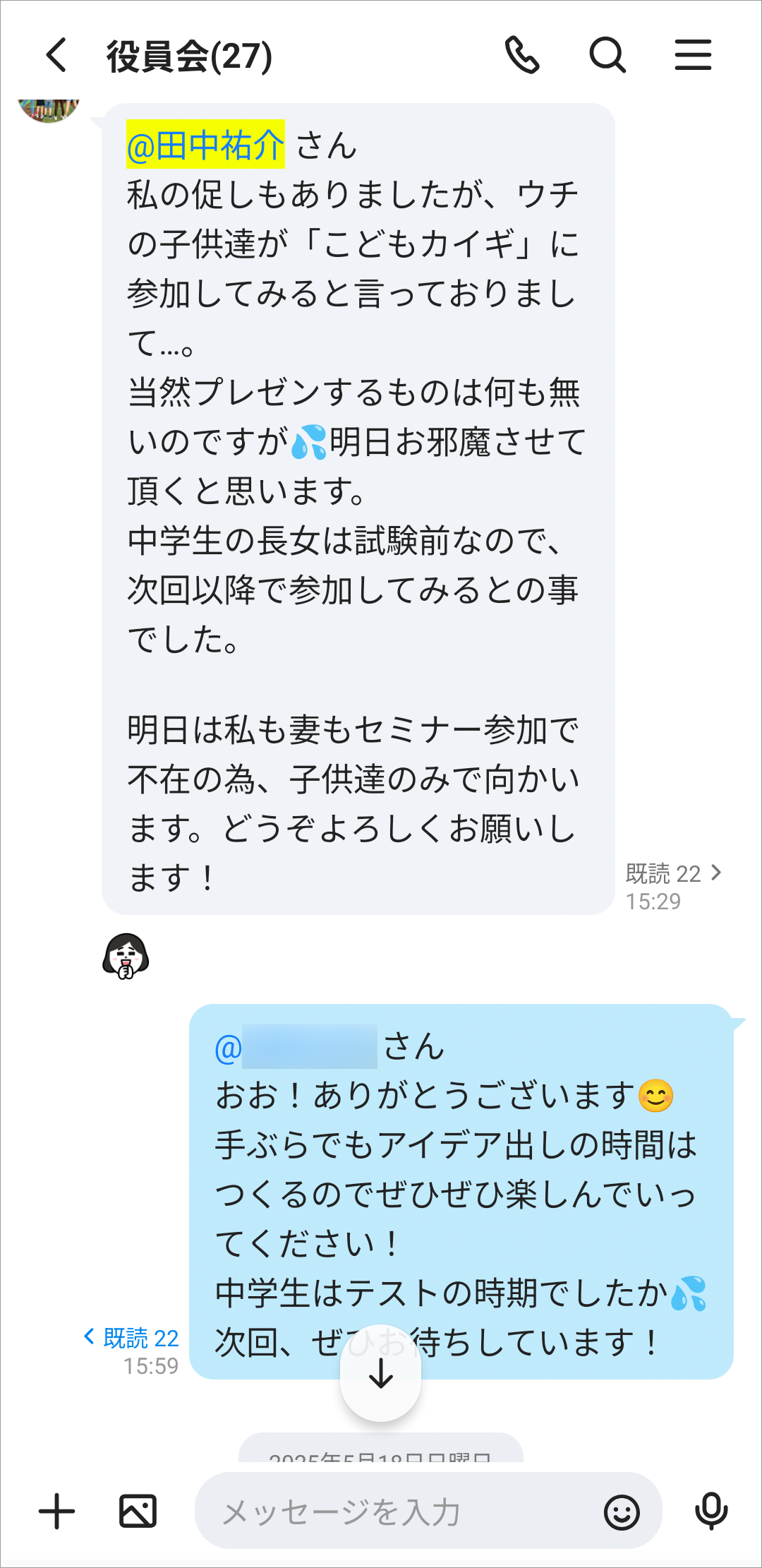Focus the メッセージを入力 text field
762x1568 pixels.
coord(395,1512)
